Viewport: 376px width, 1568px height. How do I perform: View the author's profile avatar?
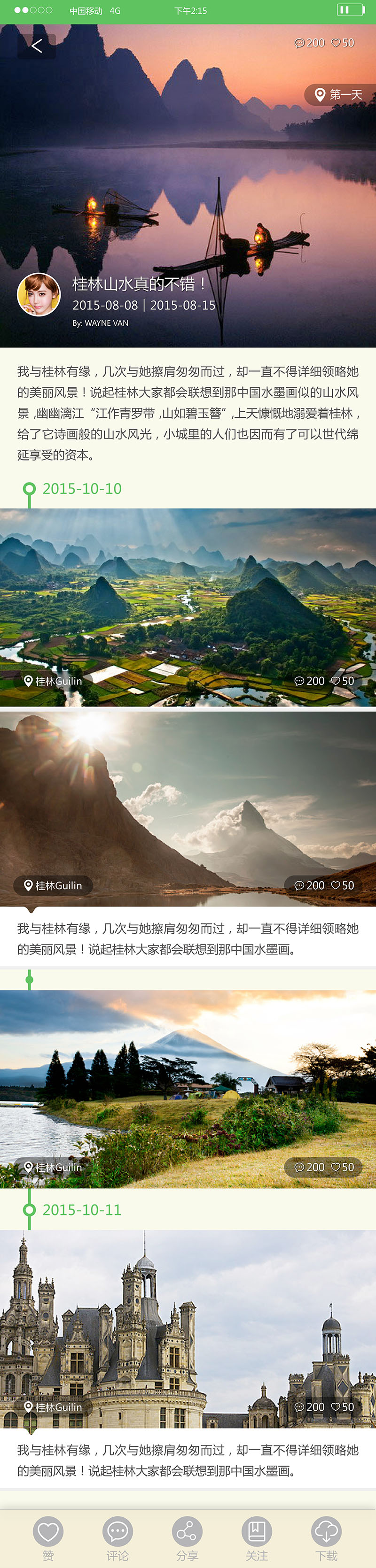[x=39, y=295]
